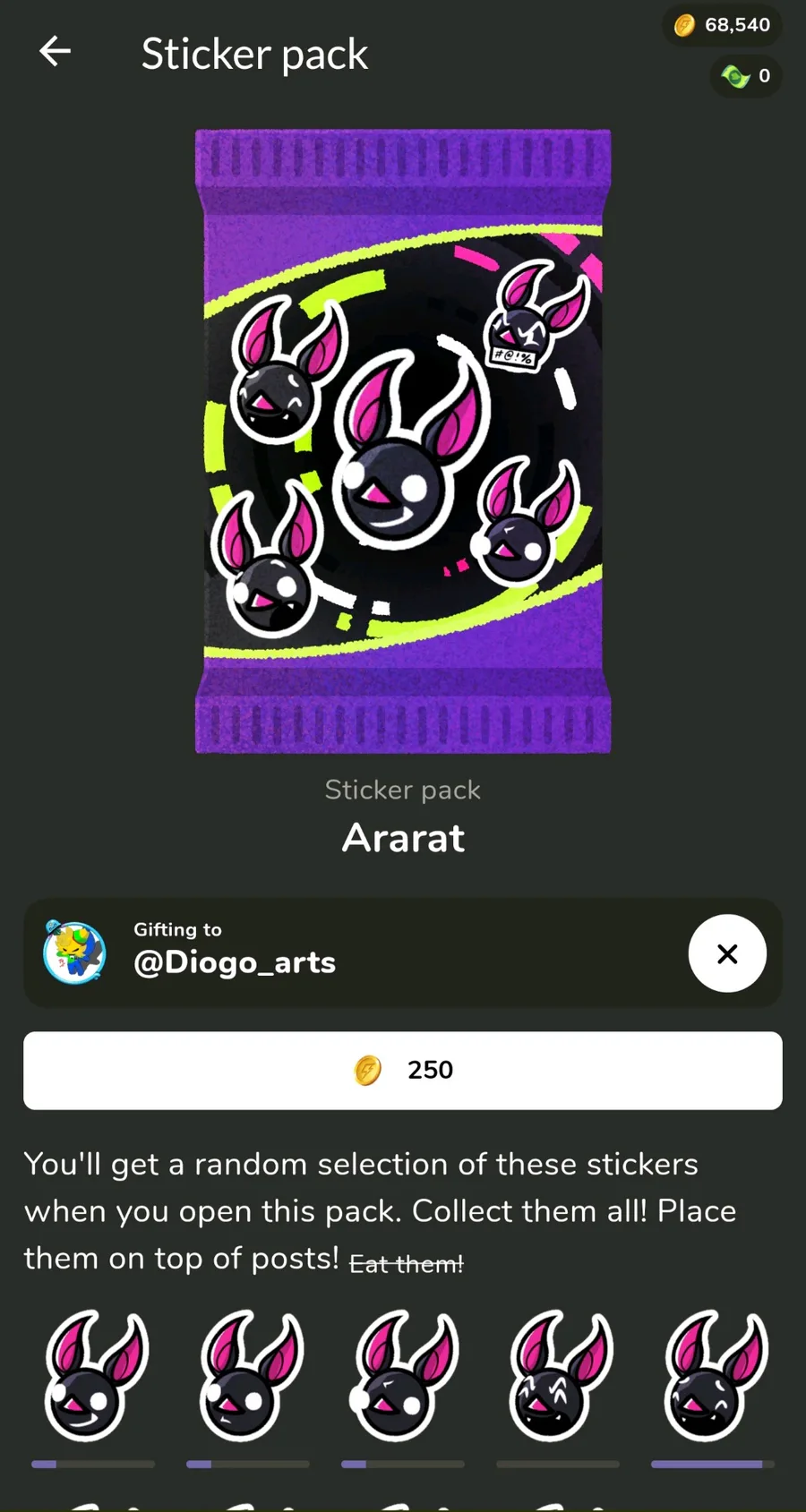Buy the Ararat pack for 250 coins

[x=403, y=1070]
